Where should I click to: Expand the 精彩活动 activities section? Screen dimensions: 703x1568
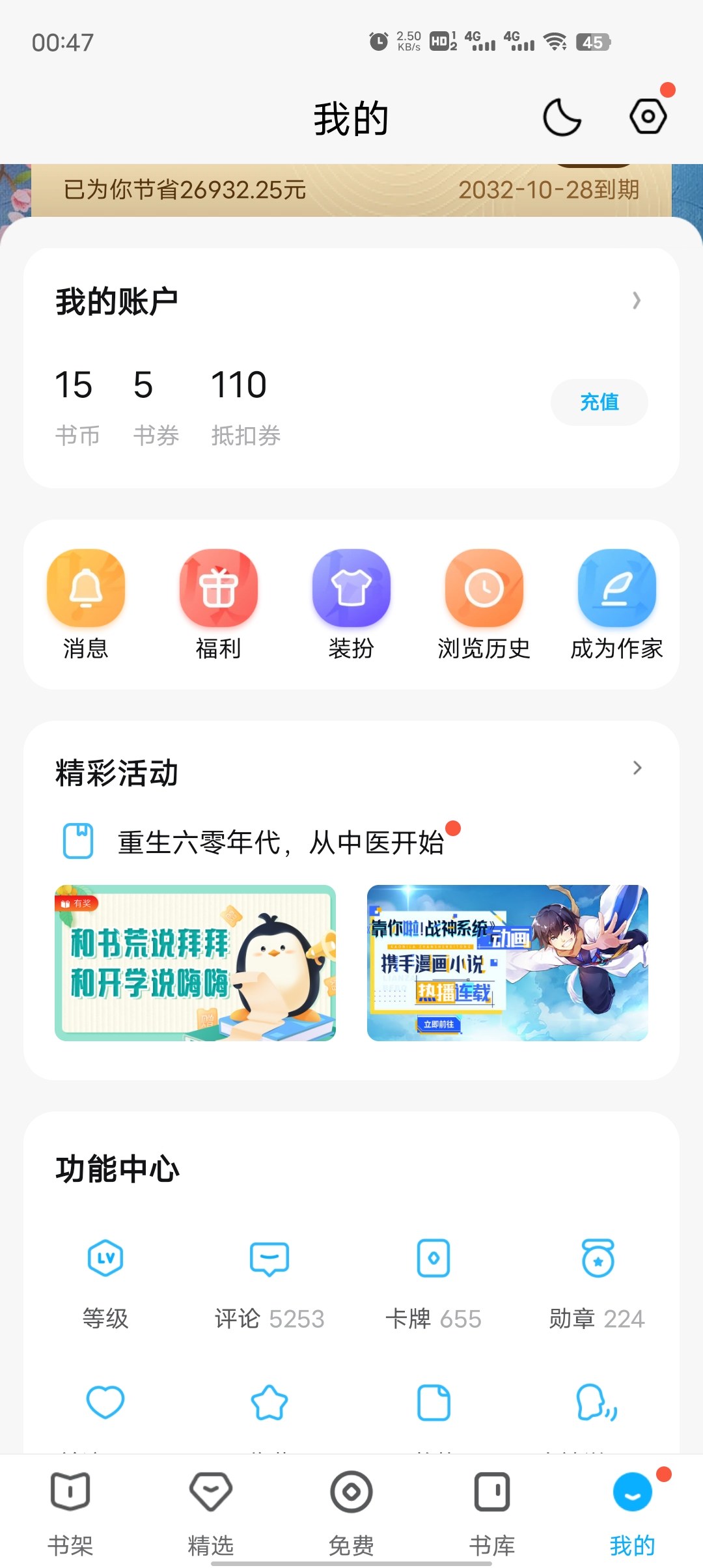coord(637,768)
